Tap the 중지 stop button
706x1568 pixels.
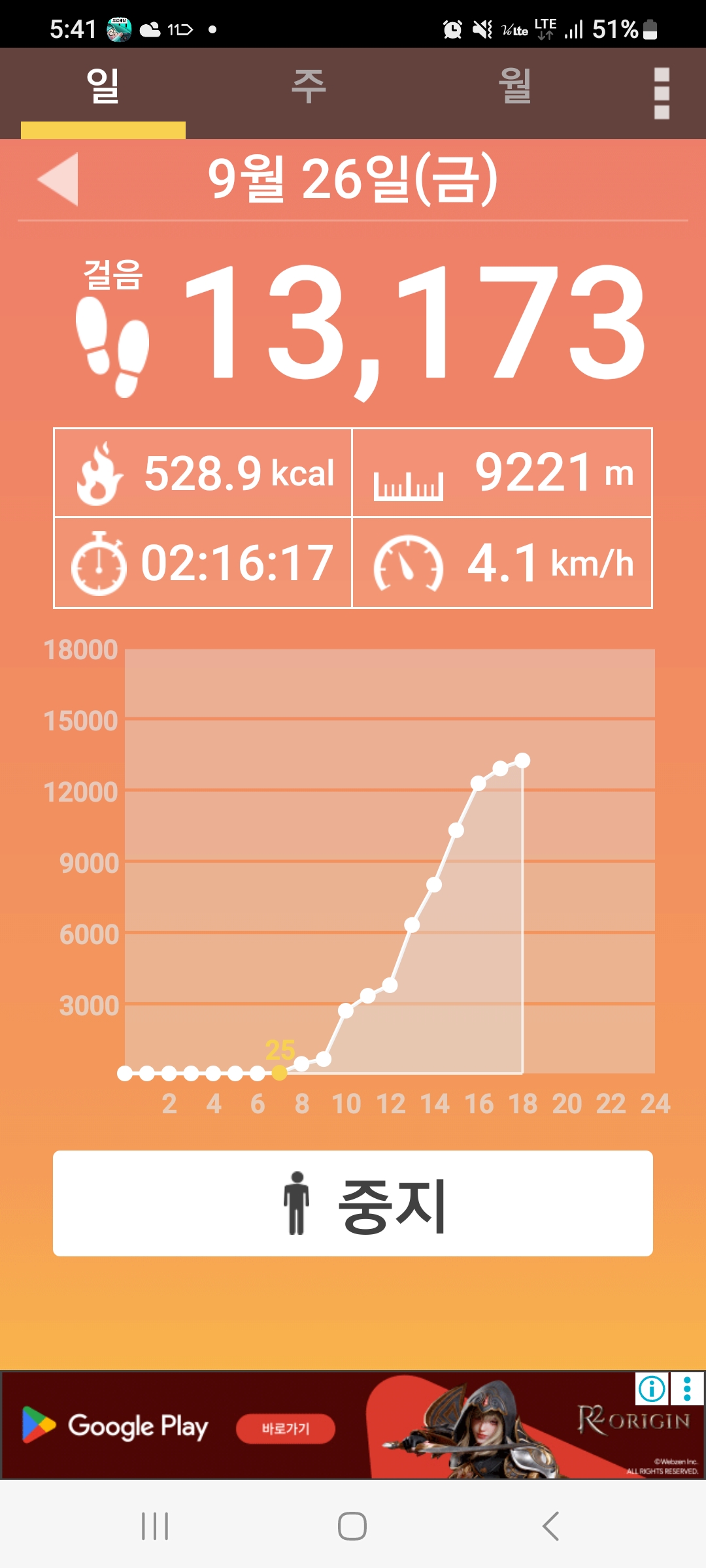353,1203
